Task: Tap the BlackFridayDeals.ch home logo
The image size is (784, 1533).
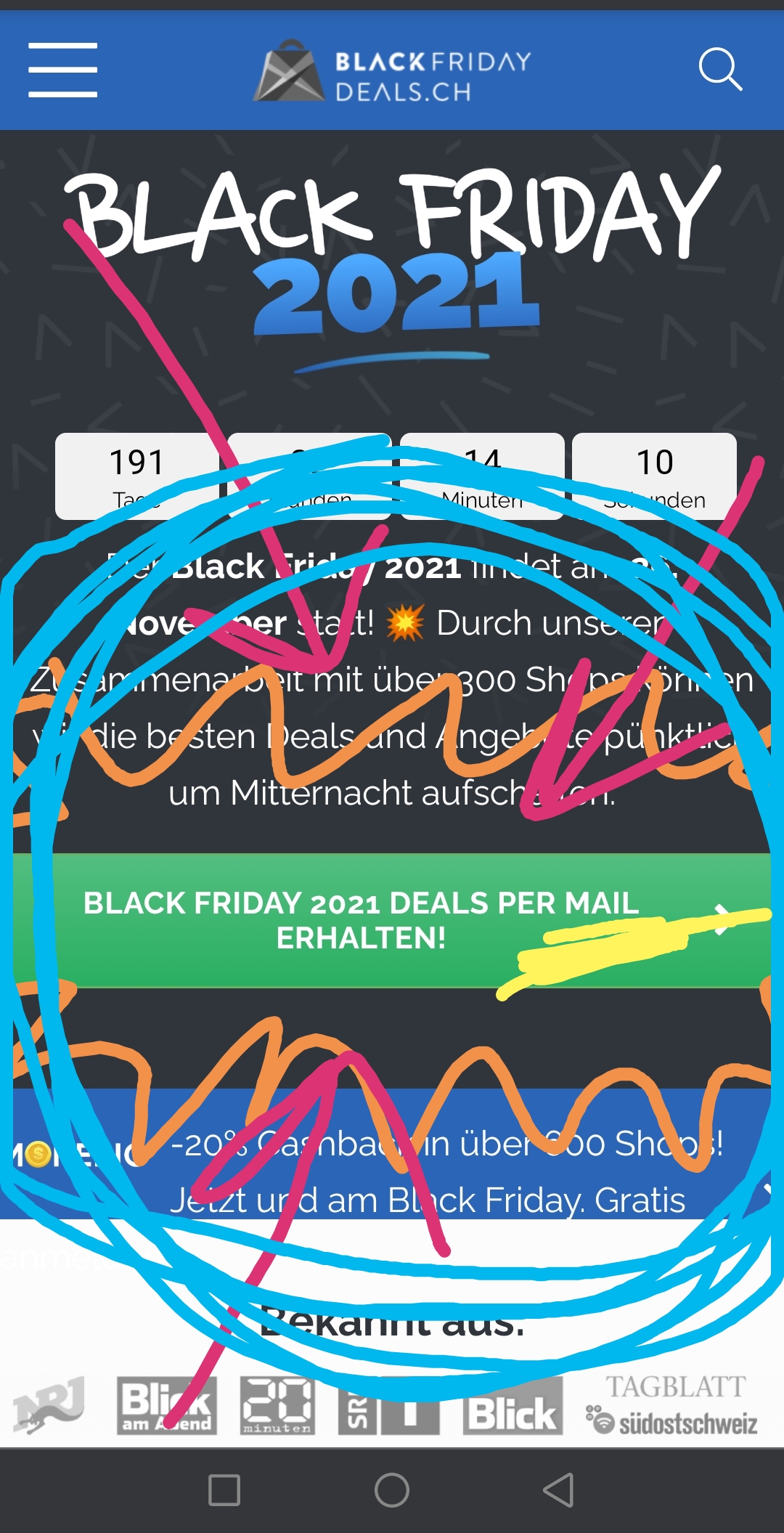Action: [392, 73]
